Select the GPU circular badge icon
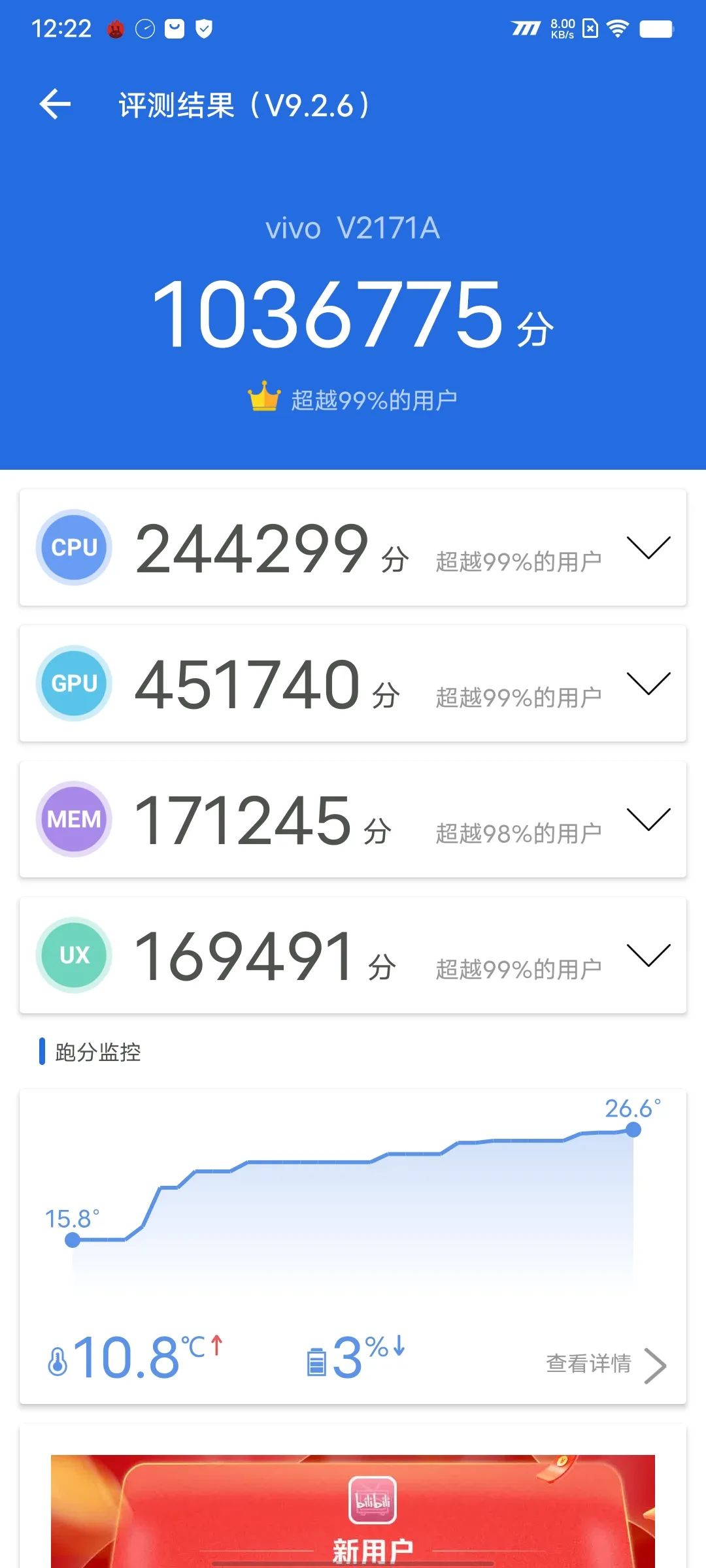 [73, 683]
